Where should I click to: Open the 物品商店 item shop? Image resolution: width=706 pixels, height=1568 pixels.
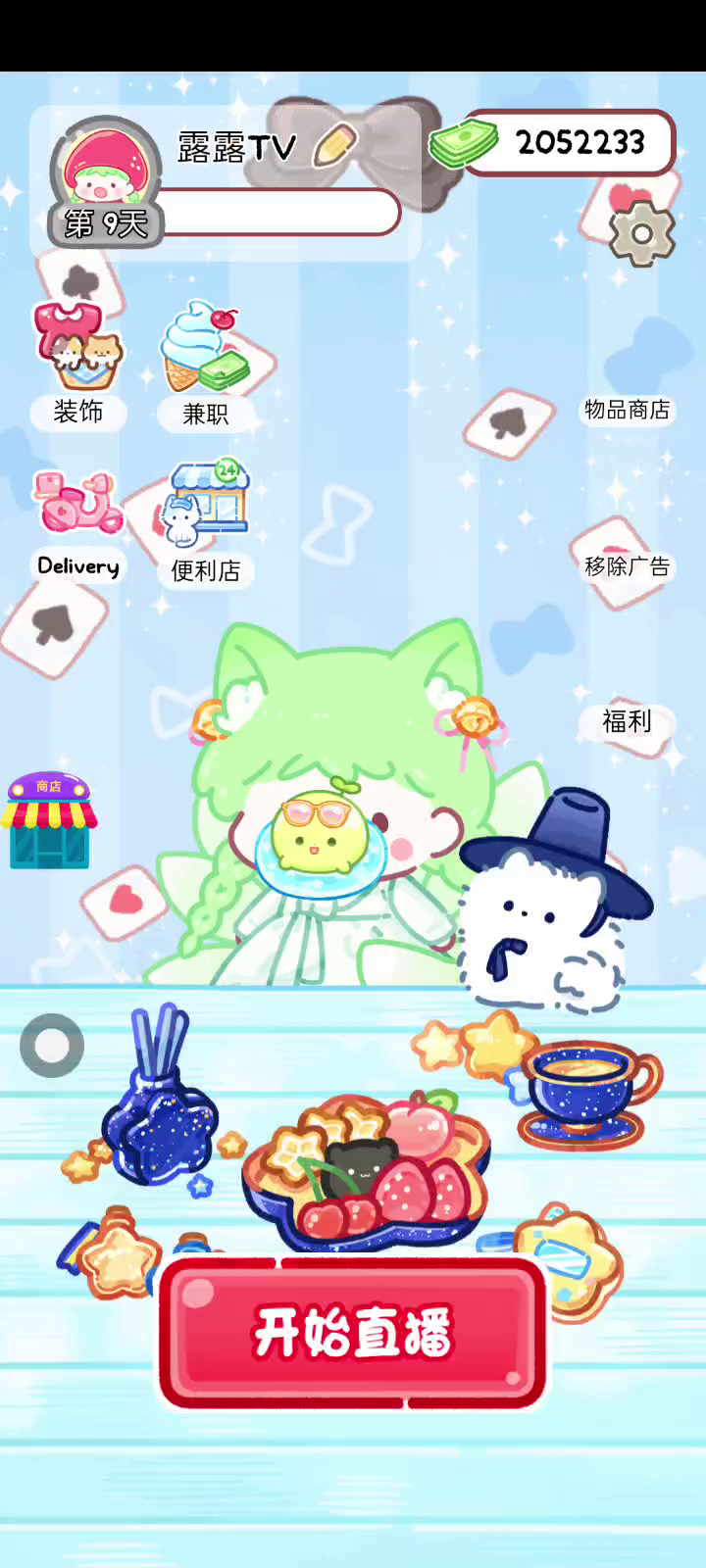pos(627,410)
